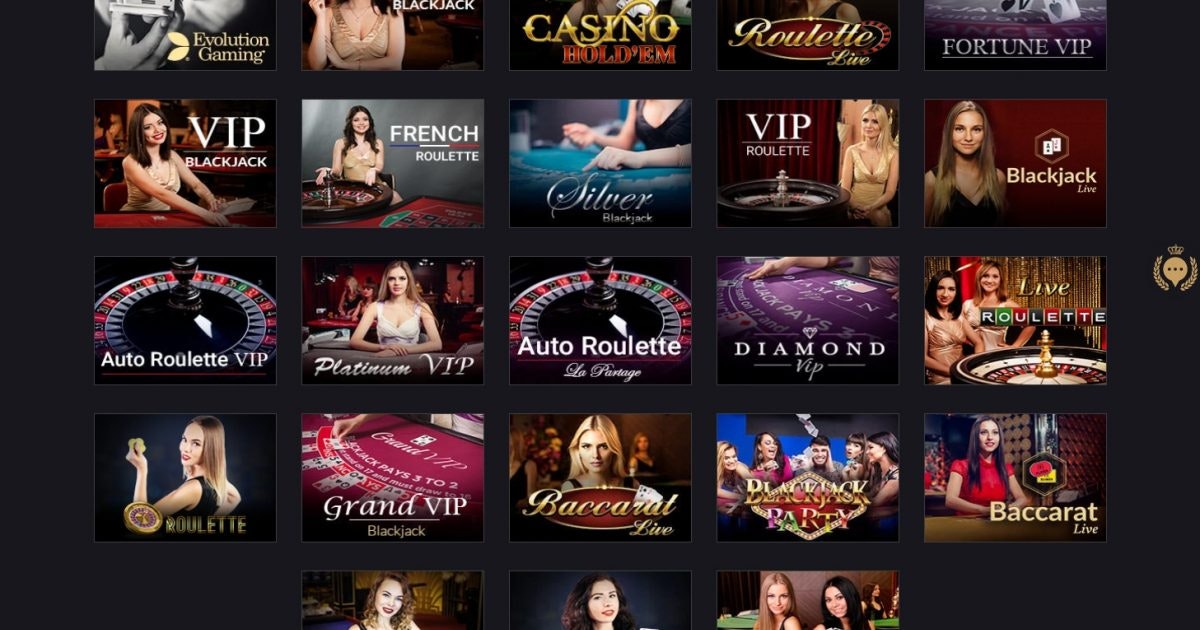The image size is (1200, 630).
Task: Select the Diamond VIP blackjack table
Action: click(807, 320)
